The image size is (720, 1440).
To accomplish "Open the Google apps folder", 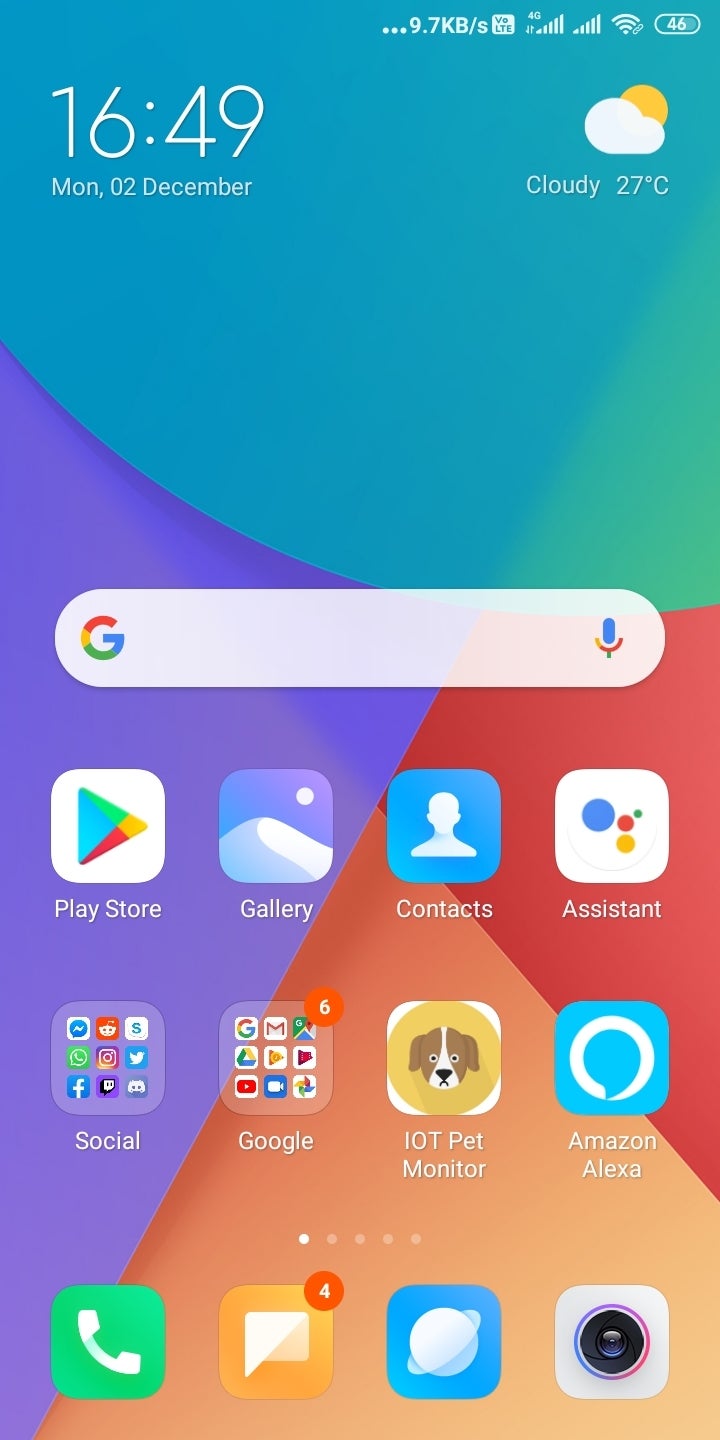I will pyautogui.click(x=276, y=1058).
